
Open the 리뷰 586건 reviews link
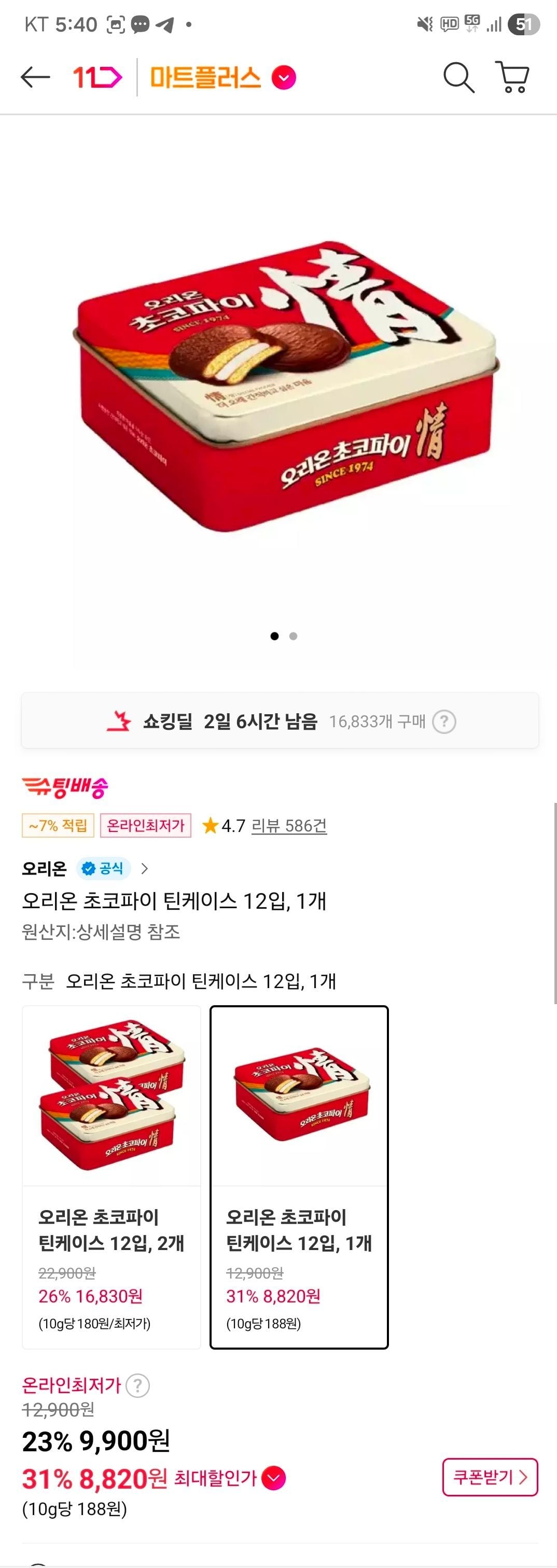pyautogui.click(x=289, y=826)
